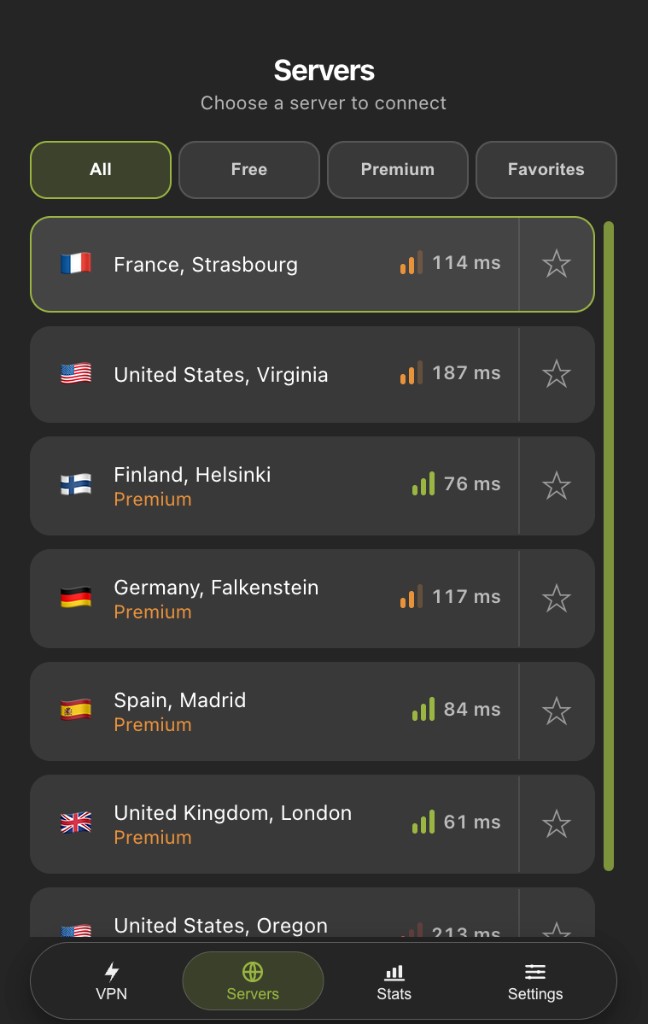Screen dimensions: 648x1024
Task: Go to the VPN tab
Action: pos(112,981)
